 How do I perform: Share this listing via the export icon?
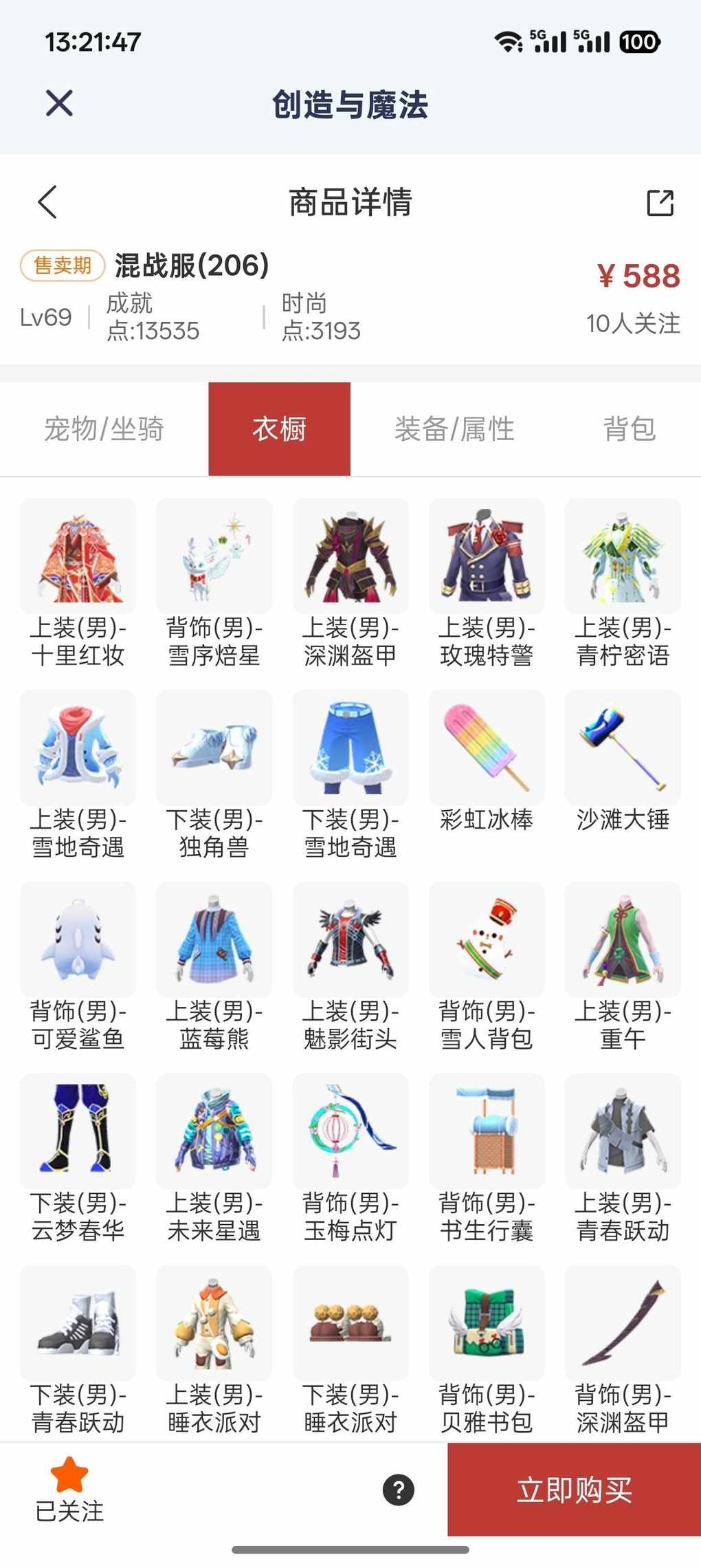[x=660, y=203]
